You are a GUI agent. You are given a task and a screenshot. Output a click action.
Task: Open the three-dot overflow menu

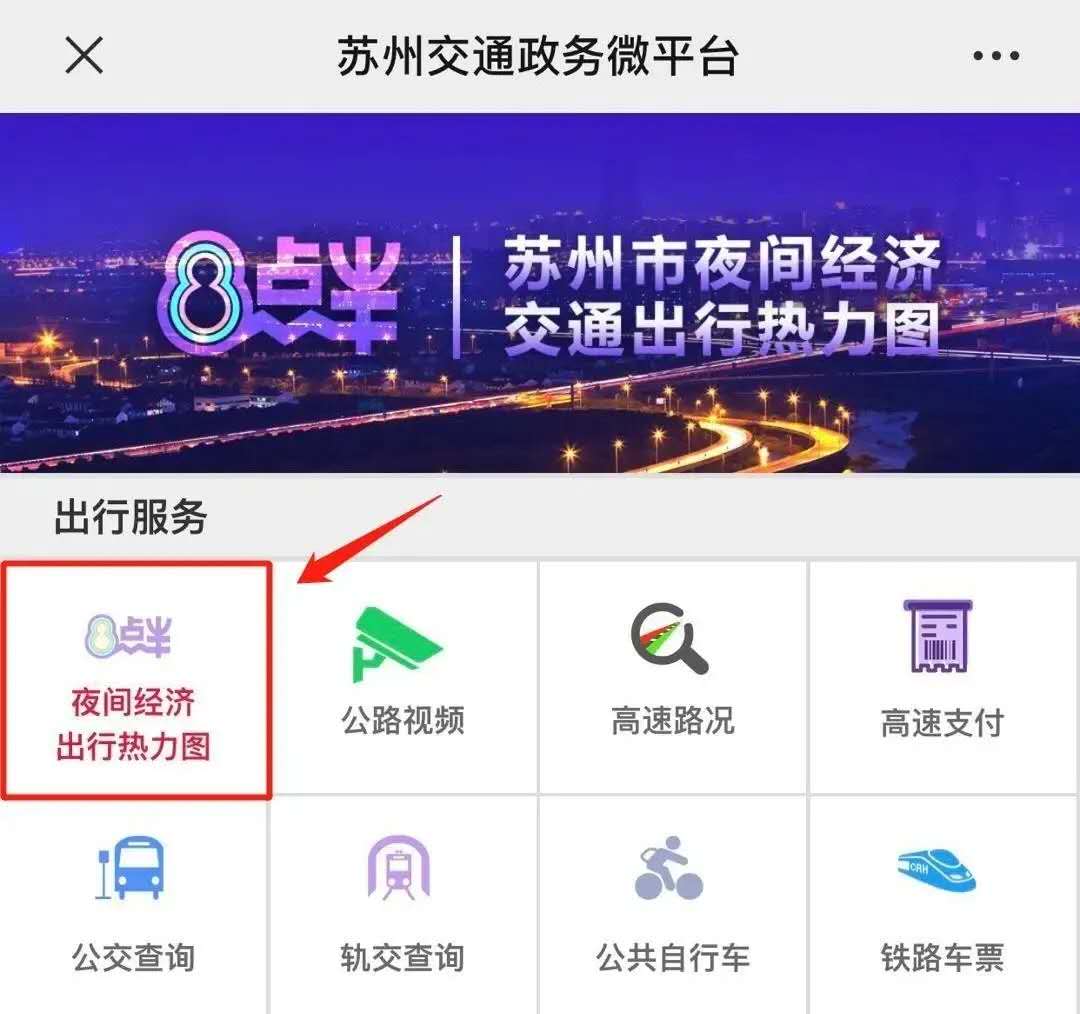coord(995,56)
